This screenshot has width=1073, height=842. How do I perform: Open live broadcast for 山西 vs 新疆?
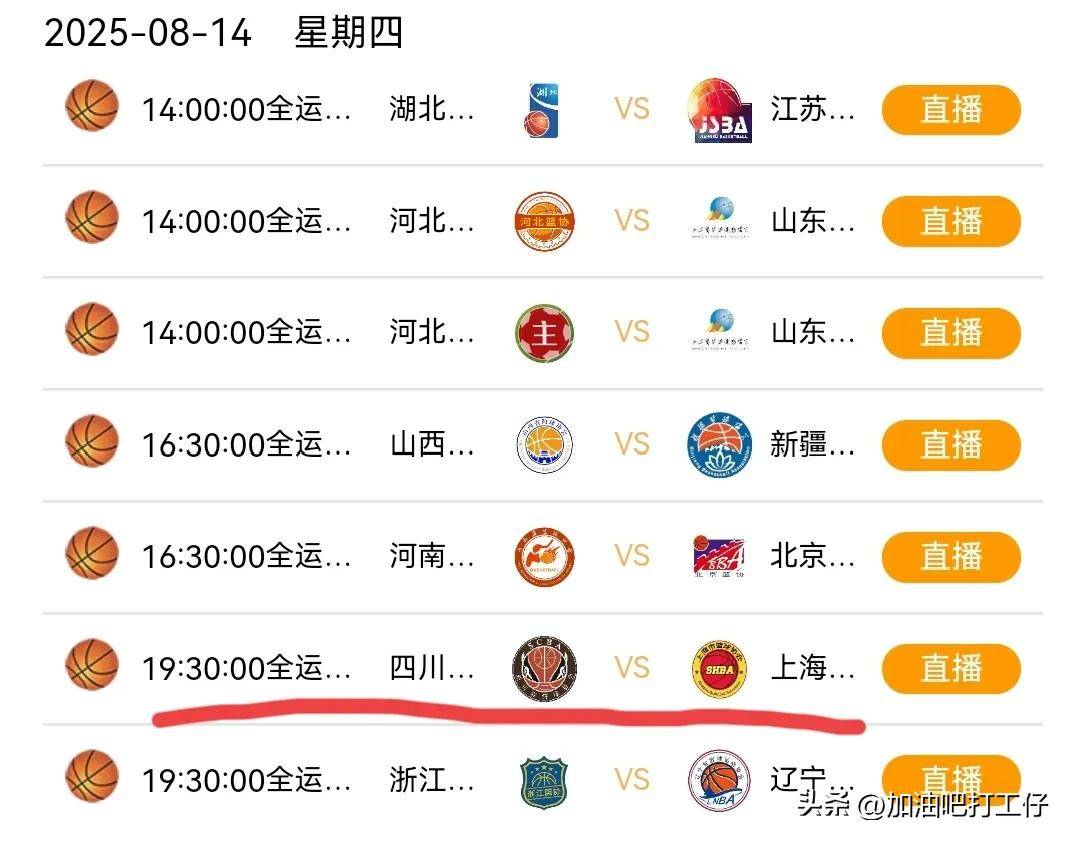[950, 445]
